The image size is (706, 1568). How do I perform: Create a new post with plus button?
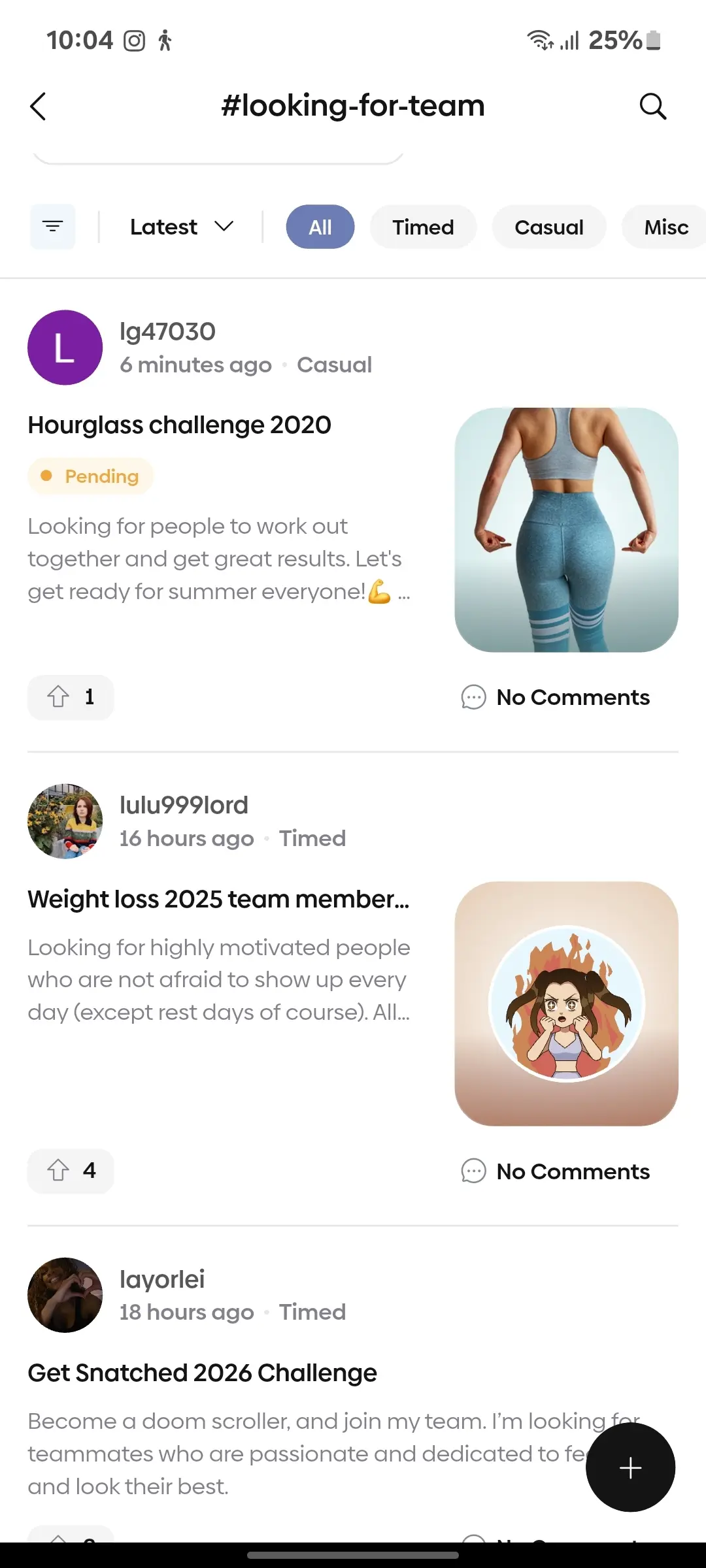[x=630, y=1467]
